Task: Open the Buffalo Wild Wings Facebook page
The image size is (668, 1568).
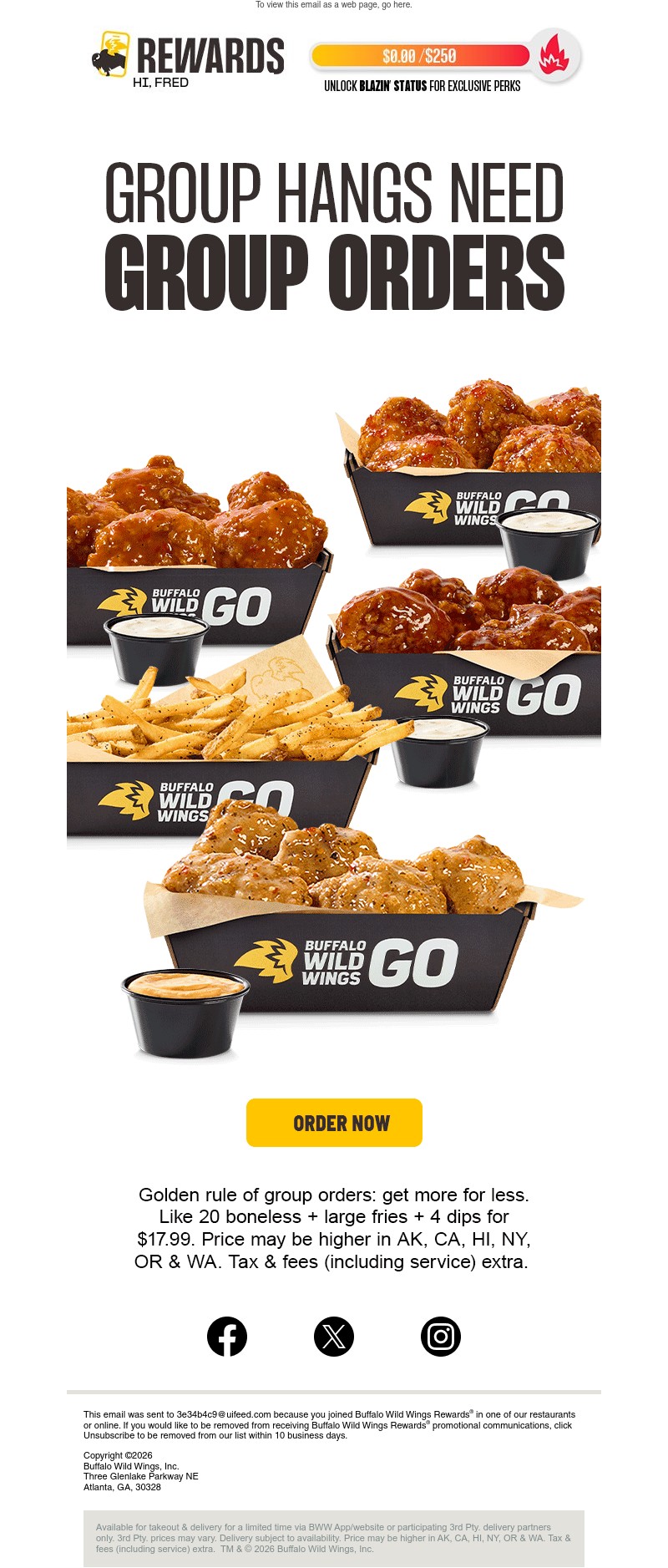Action: click(227, 1336)
